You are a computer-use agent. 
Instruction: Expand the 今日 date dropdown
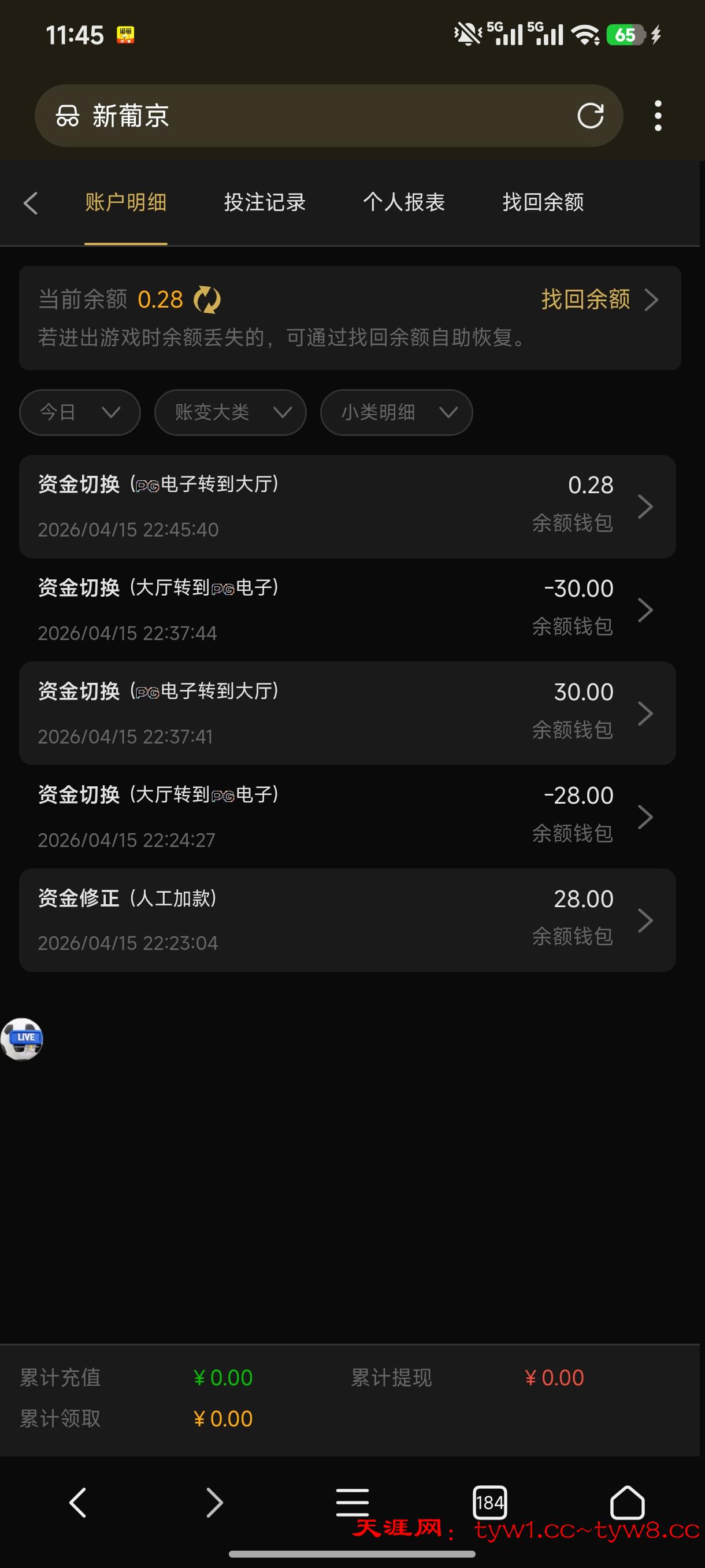(80, 413)
